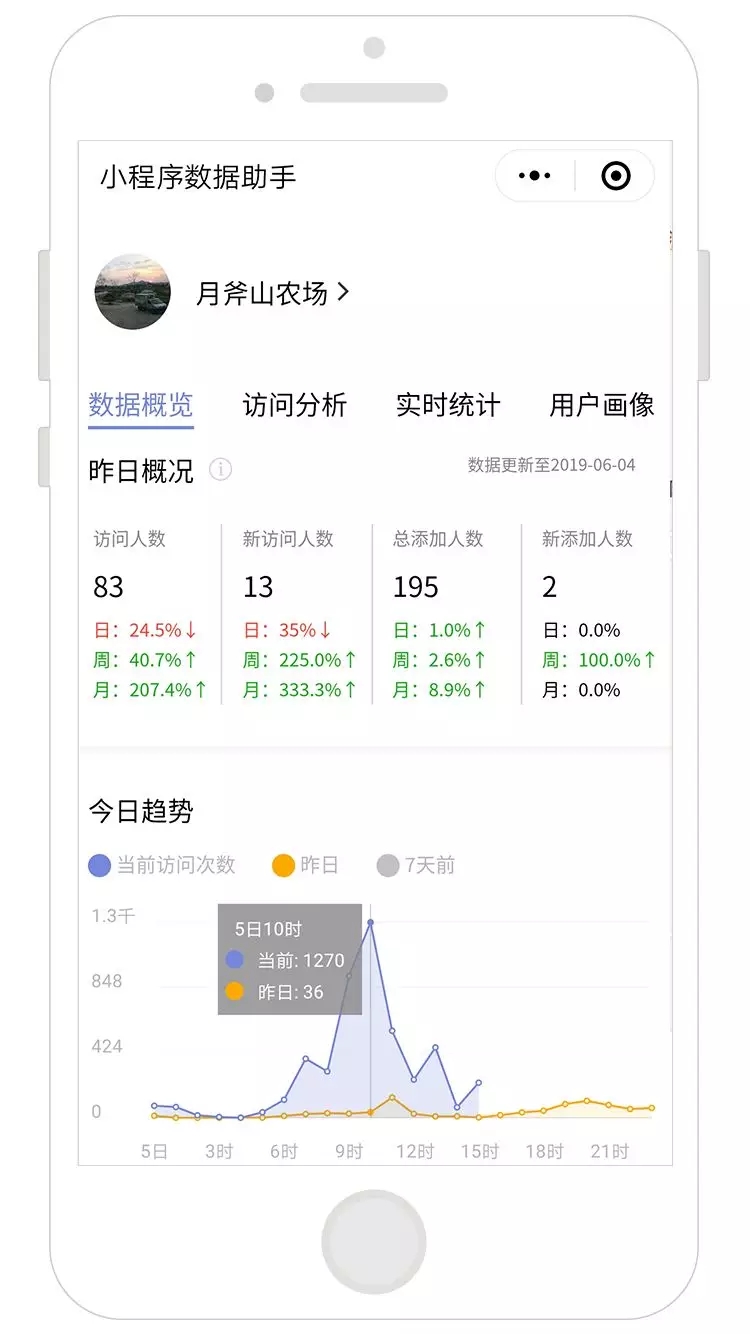Switch to the 用户画像 tab

click(x=602, y=405)
